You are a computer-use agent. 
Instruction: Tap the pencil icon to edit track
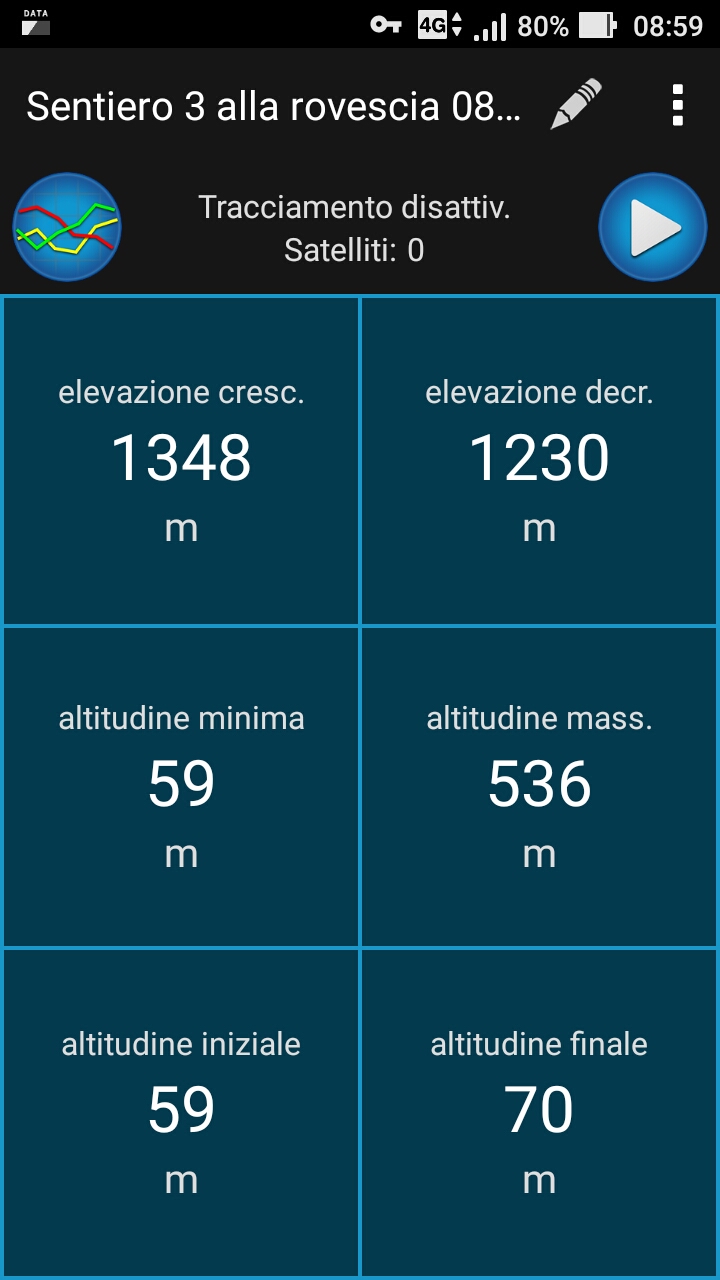click(577, 104)
